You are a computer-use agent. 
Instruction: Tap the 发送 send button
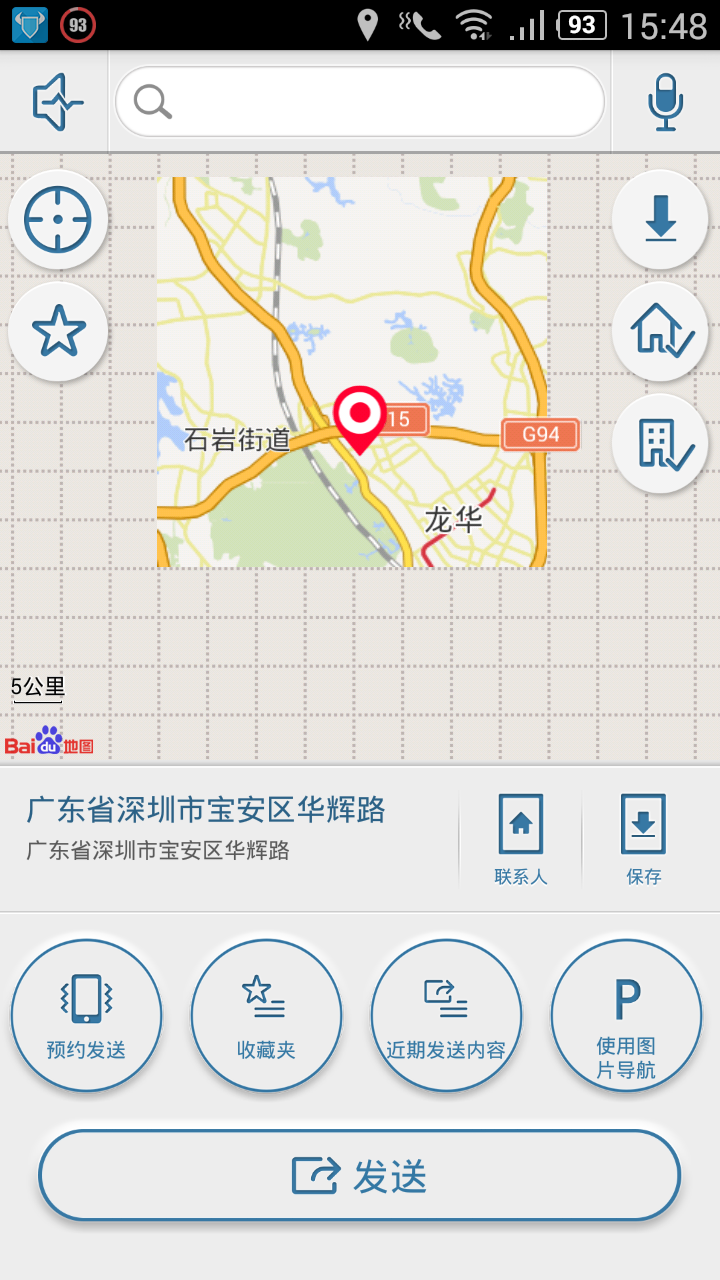coord(360,1176)
